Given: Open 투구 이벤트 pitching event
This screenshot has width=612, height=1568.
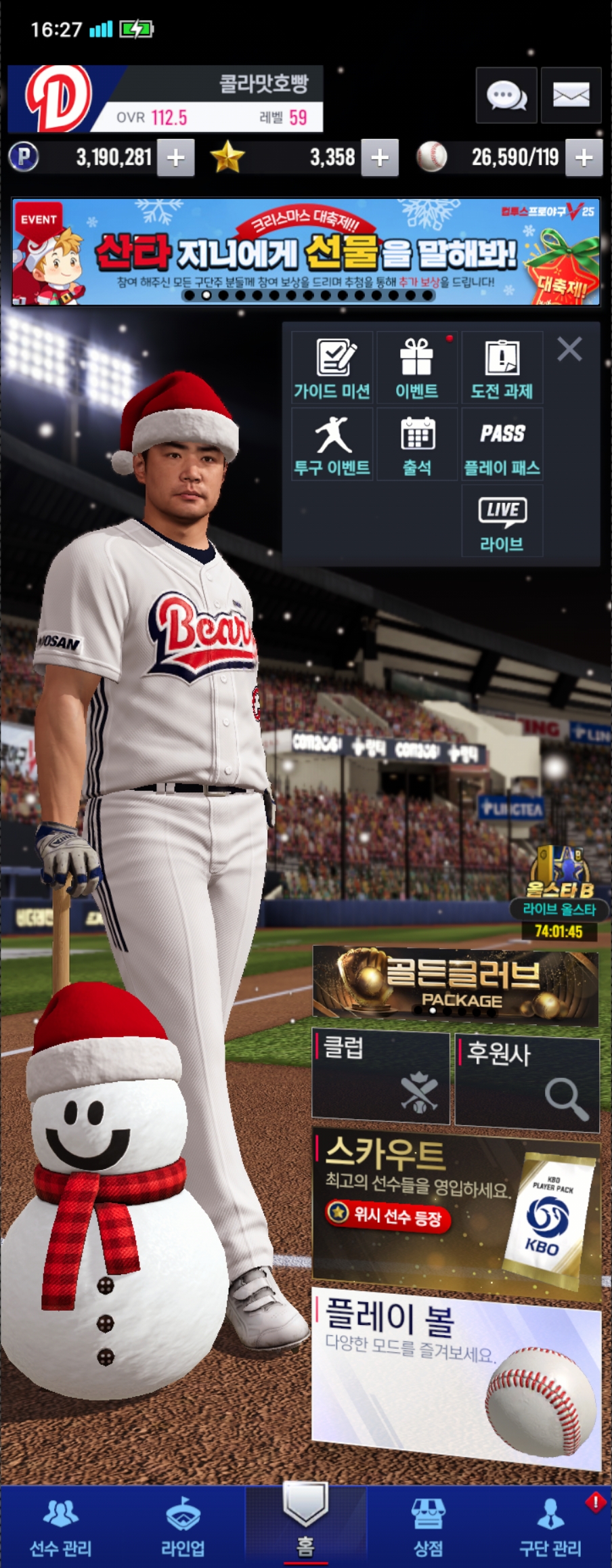Looking at the screenshot, I should (332, 445).
